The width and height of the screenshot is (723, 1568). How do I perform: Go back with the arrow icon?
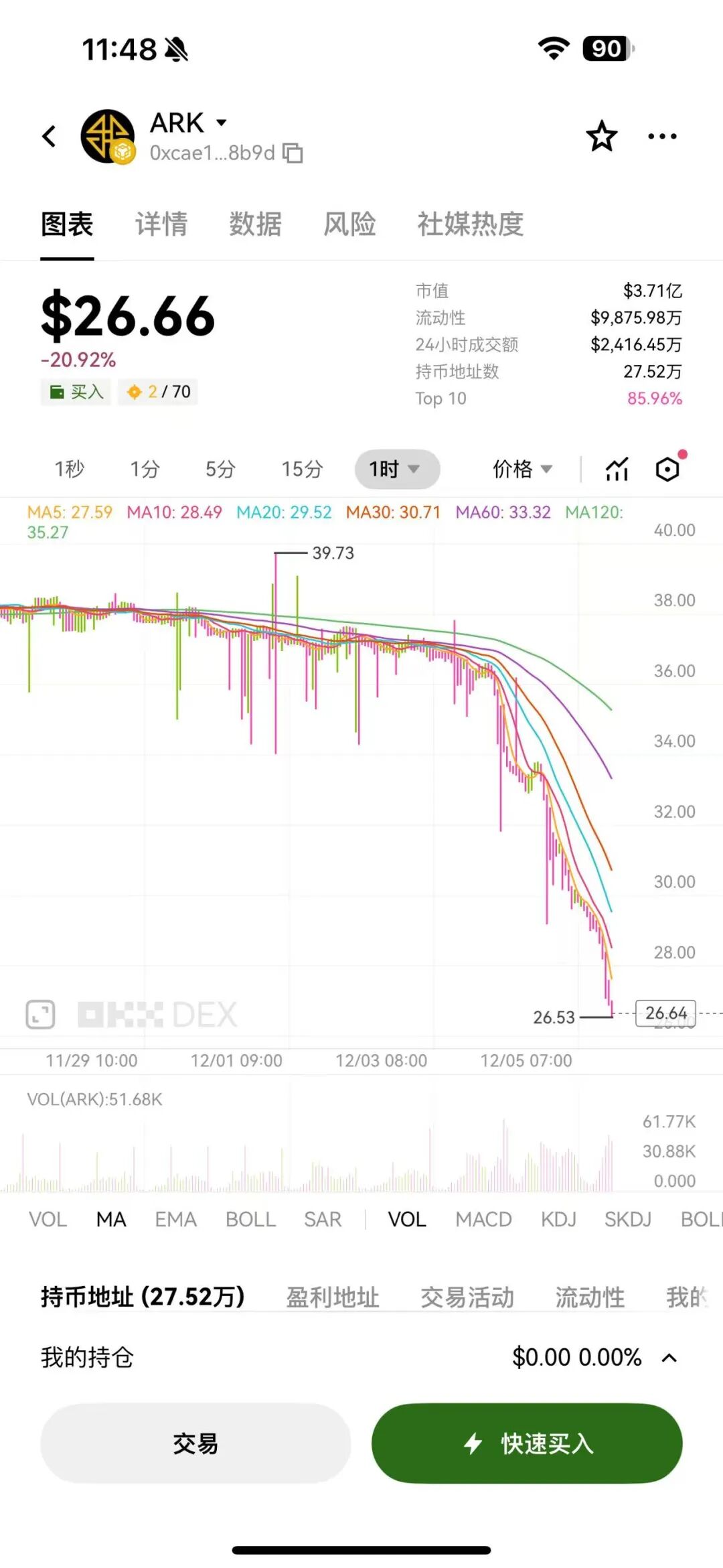click(49, 135)
